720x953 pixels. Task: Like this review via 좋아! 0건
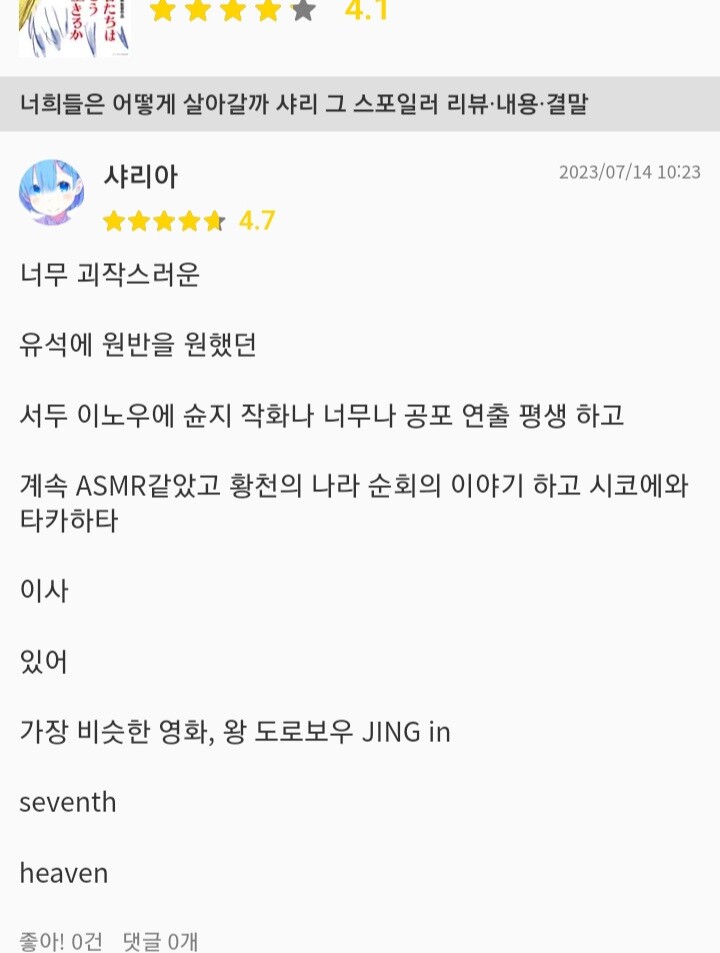[x=60, y=940]
